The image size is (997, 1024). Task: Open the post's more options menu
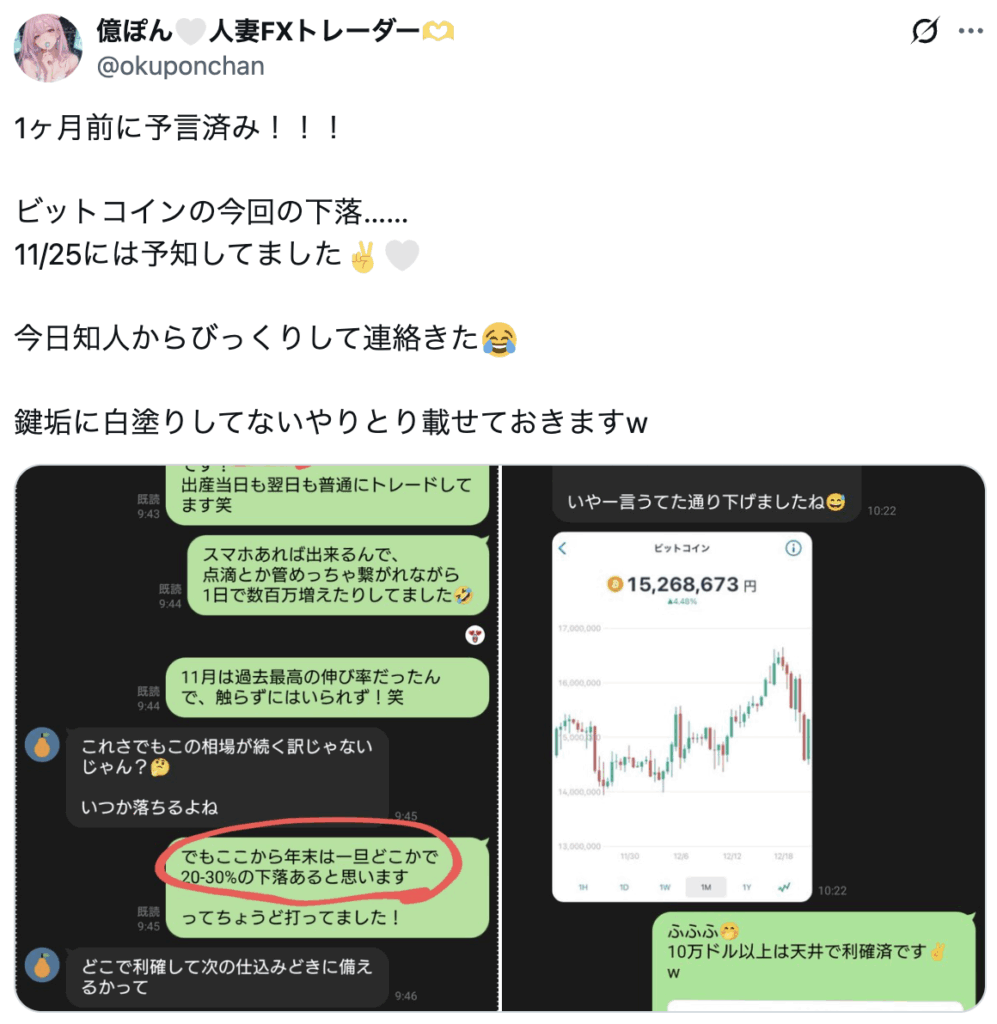pos(971,32)
